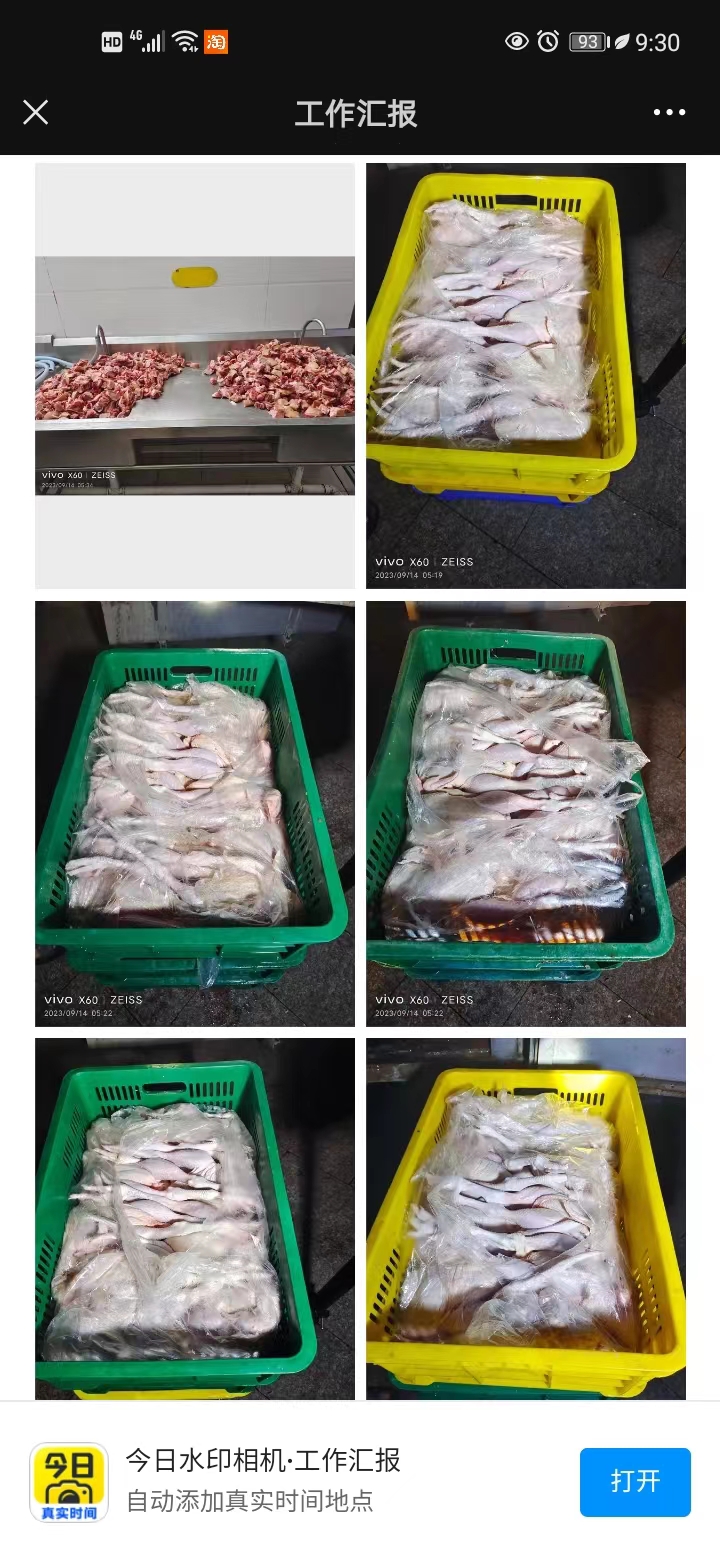Close the 工作汇报 page

click(x=36, y=112)
